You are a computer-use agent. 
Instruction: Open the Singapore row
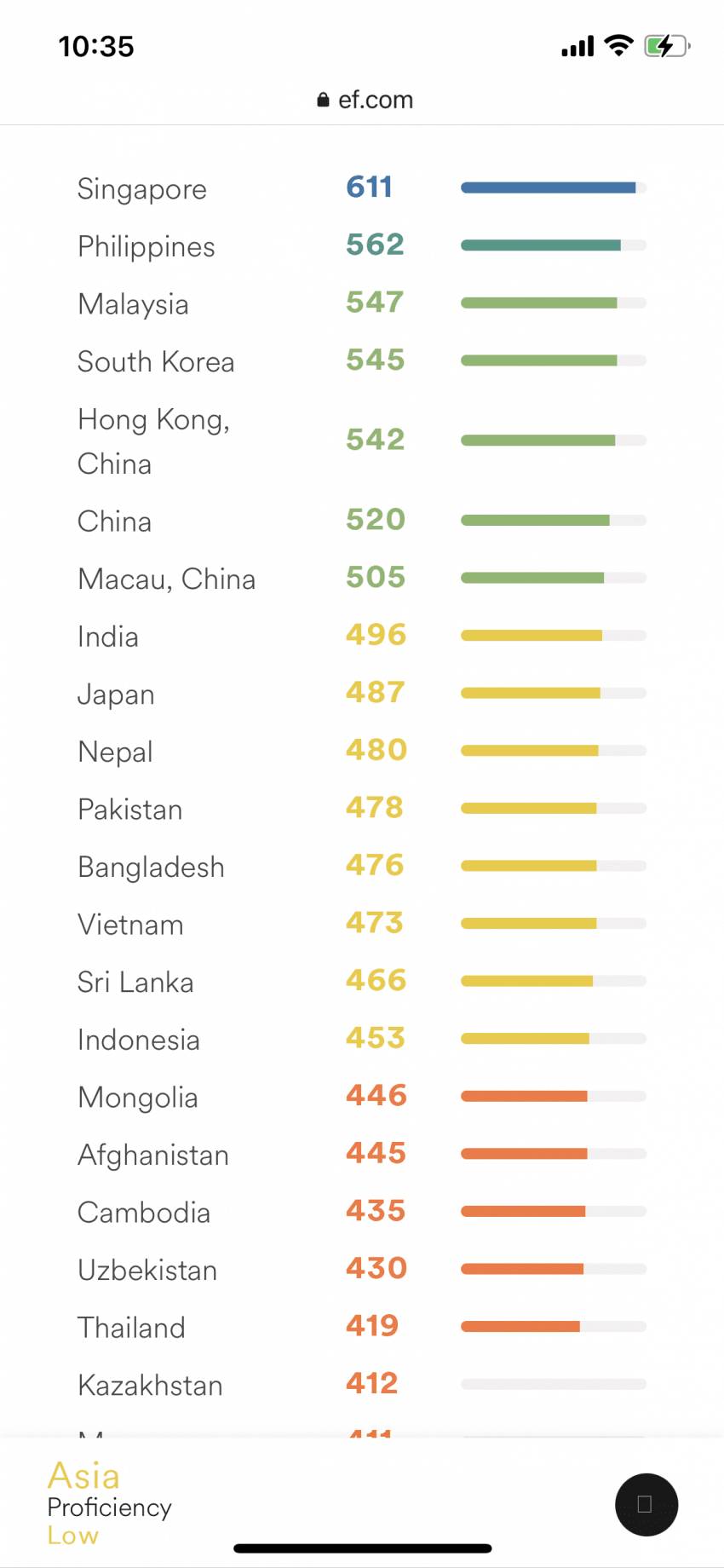point(362,187)
